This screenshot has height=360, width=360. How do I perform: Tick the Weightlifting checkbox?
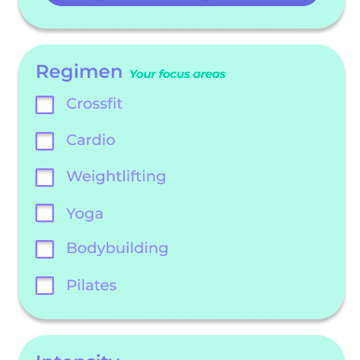(x=45, y=177)
